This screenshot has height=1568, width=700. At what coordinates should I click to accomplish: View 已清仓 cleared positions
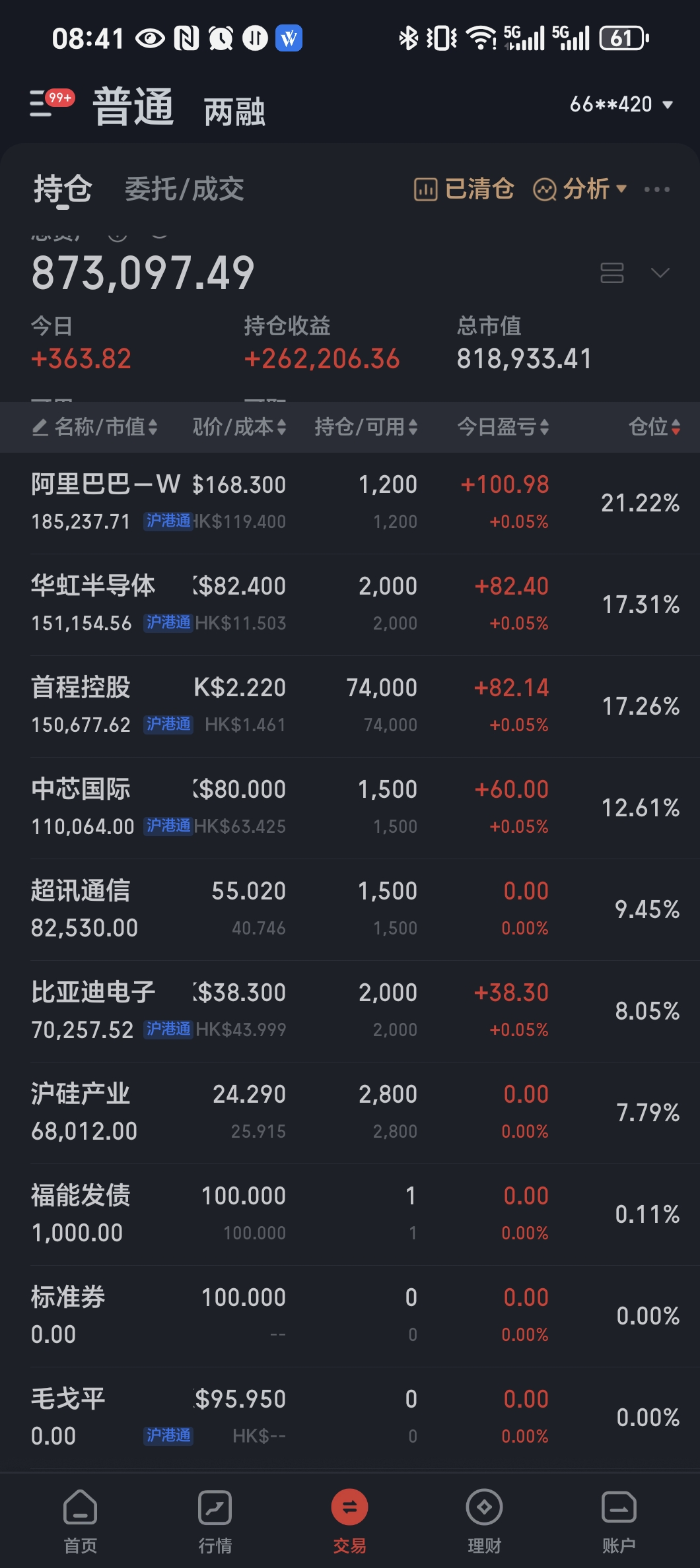click(464, 189)
